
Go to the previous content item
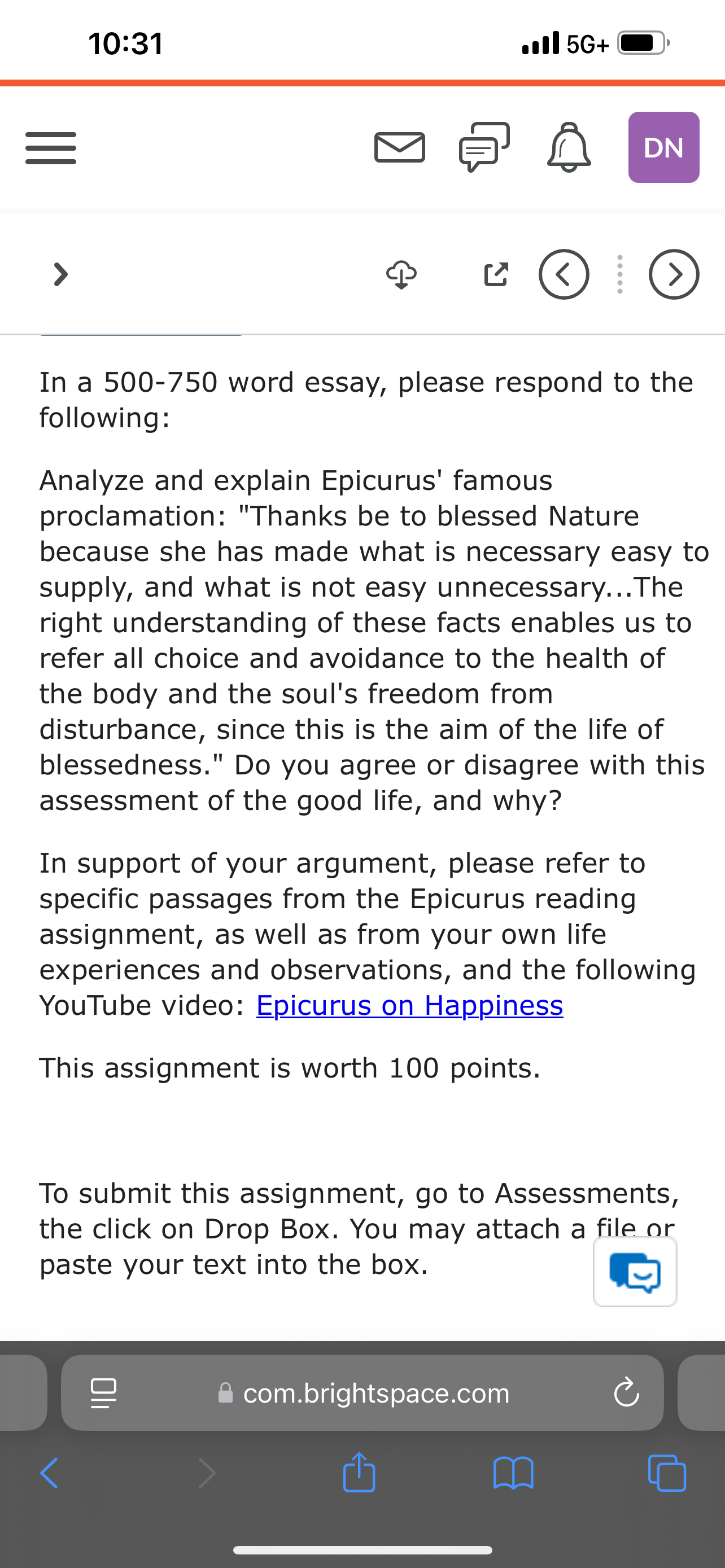point(564,274)
